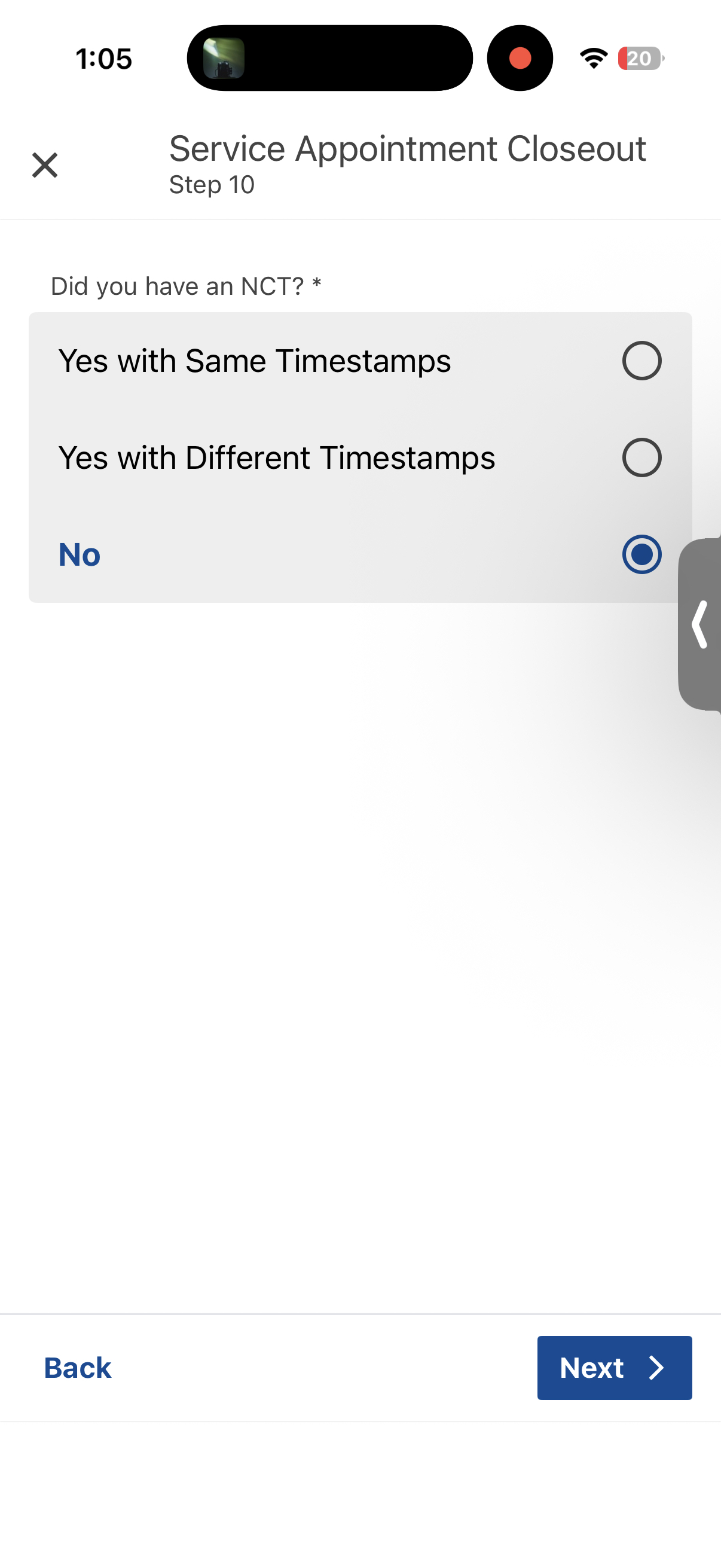Close the Service Appointment Closeout flow

coord(44,165)
